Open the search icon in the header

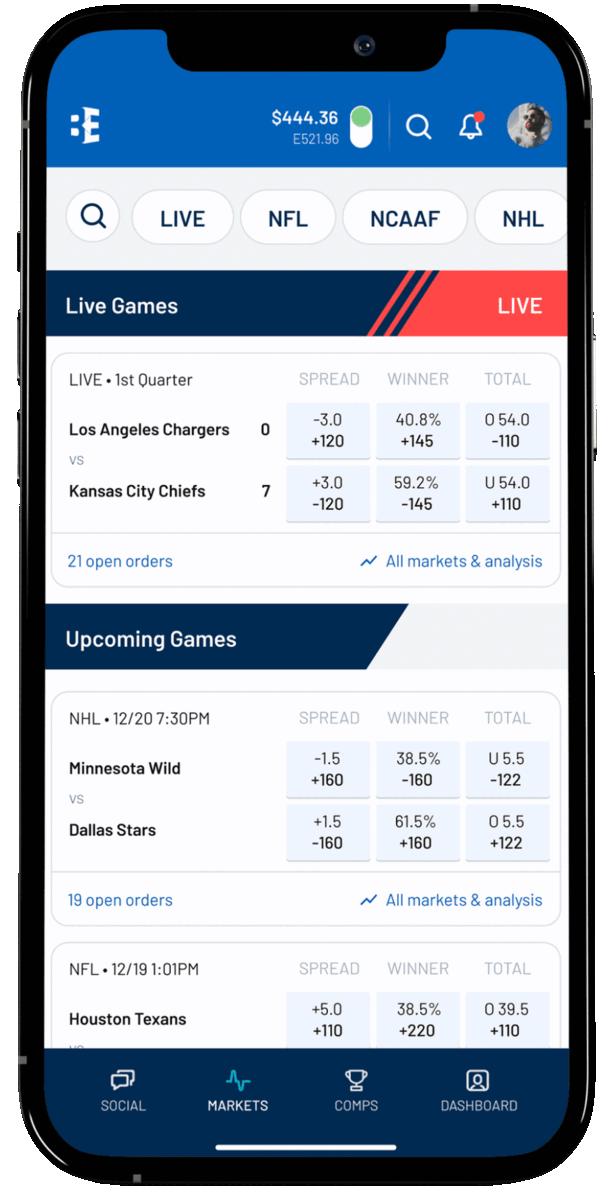(x=418, y=127)
